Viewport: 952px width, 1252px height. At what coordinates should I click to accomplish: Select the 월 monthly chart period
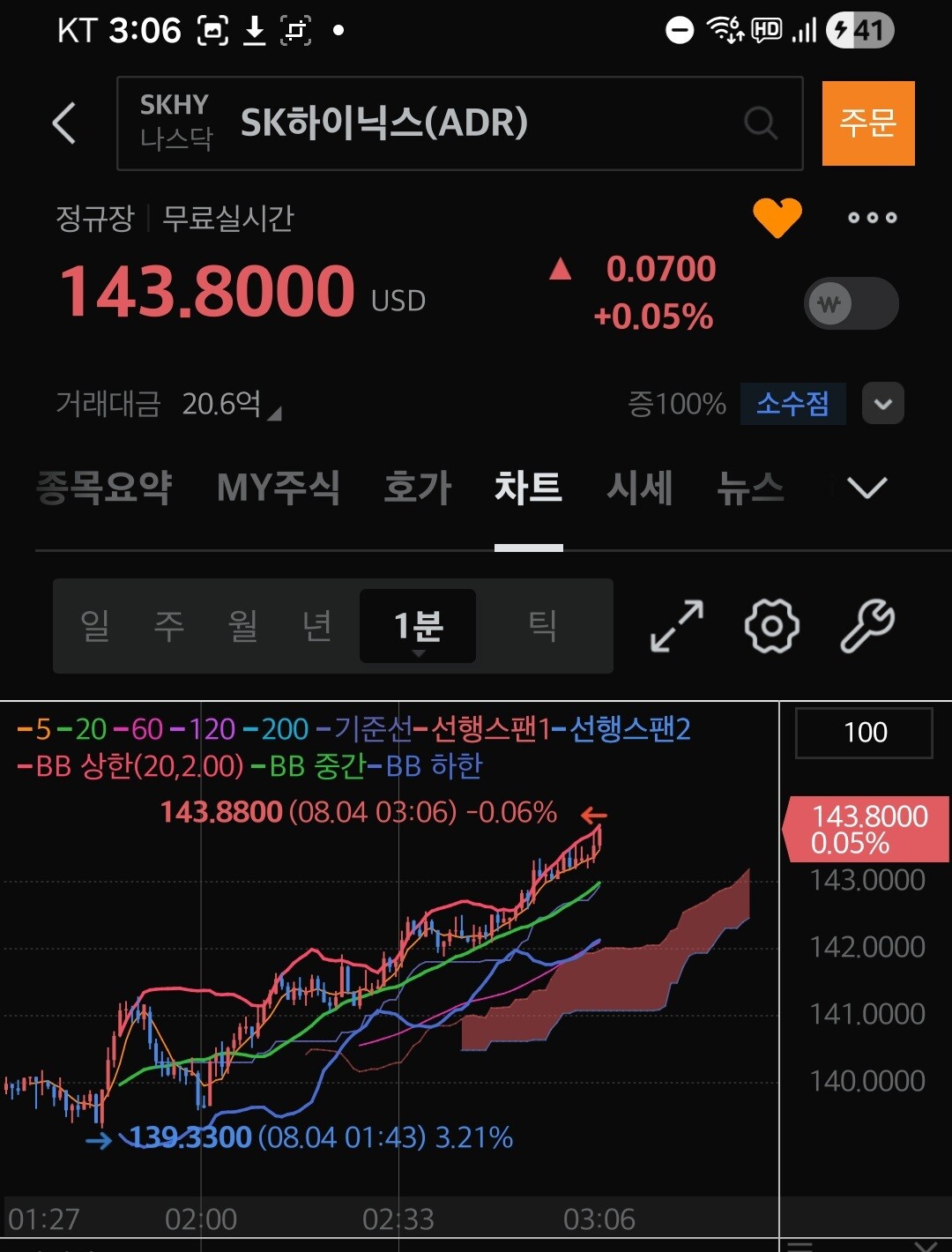click(242, 625)
